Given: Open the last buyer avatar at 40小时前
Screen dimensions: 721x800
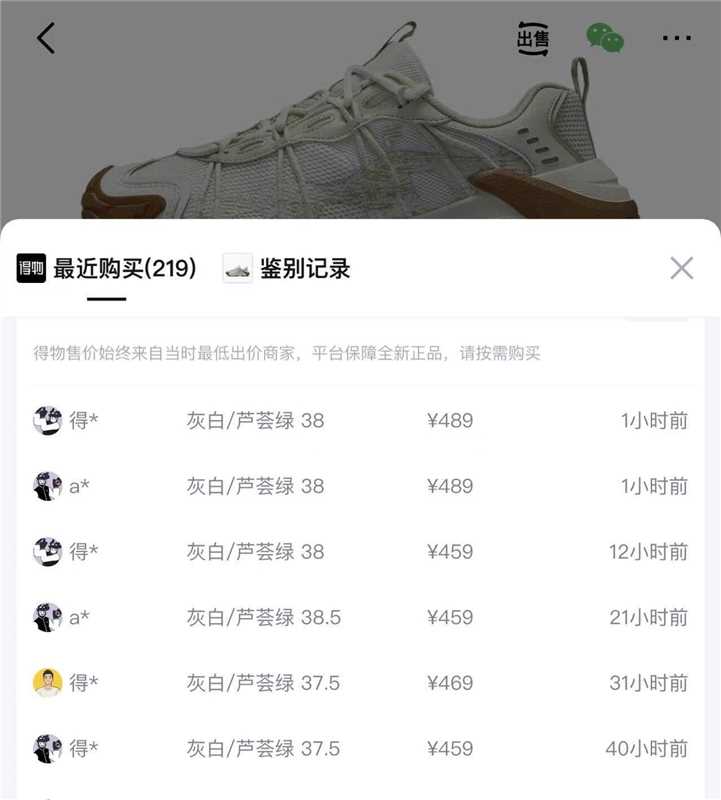Looking at the screenshot, I should (x=42, y=747).
